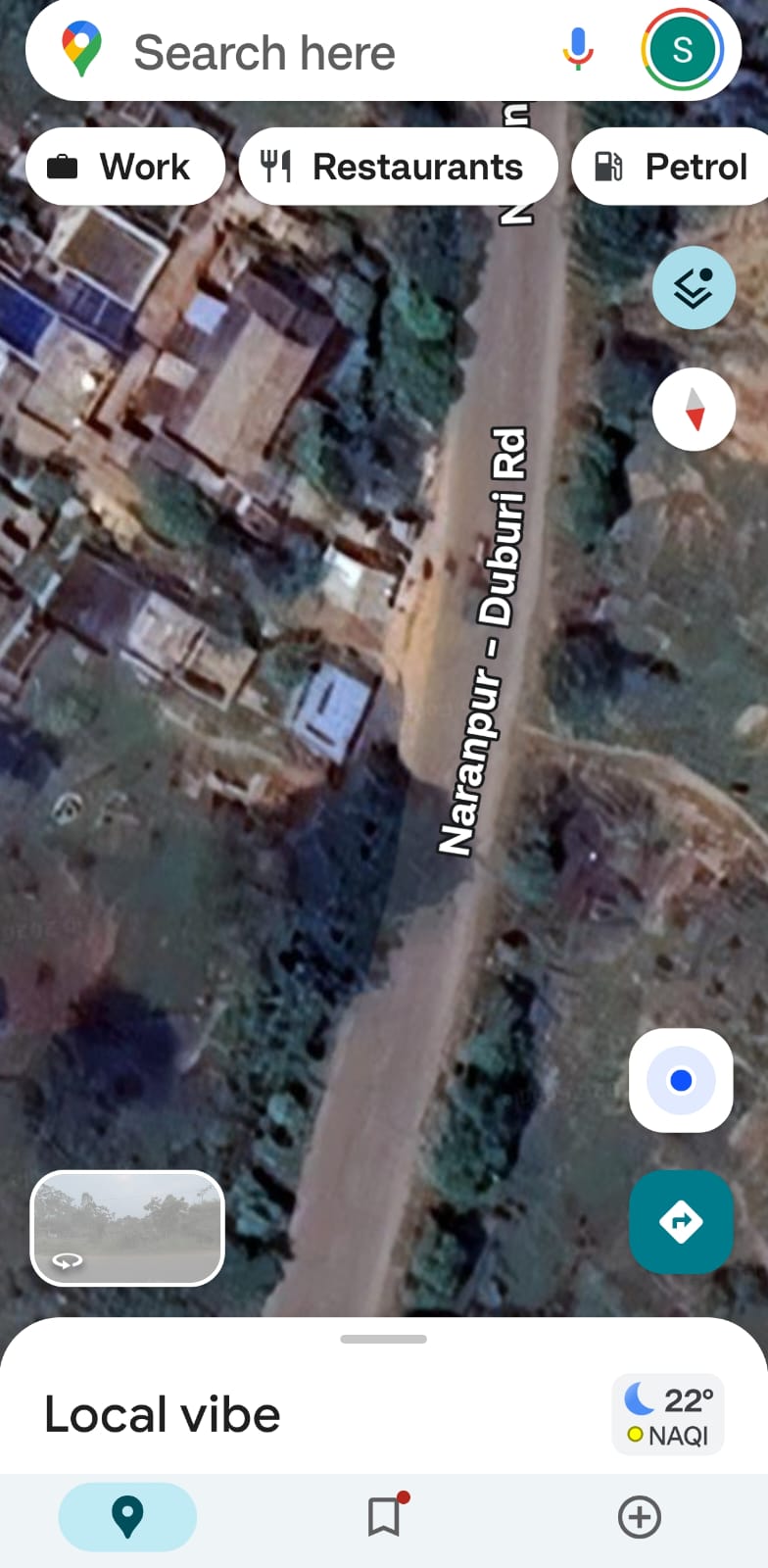Select the Work chip
This screenshot has width=768, height=1568.
(124, 167)
